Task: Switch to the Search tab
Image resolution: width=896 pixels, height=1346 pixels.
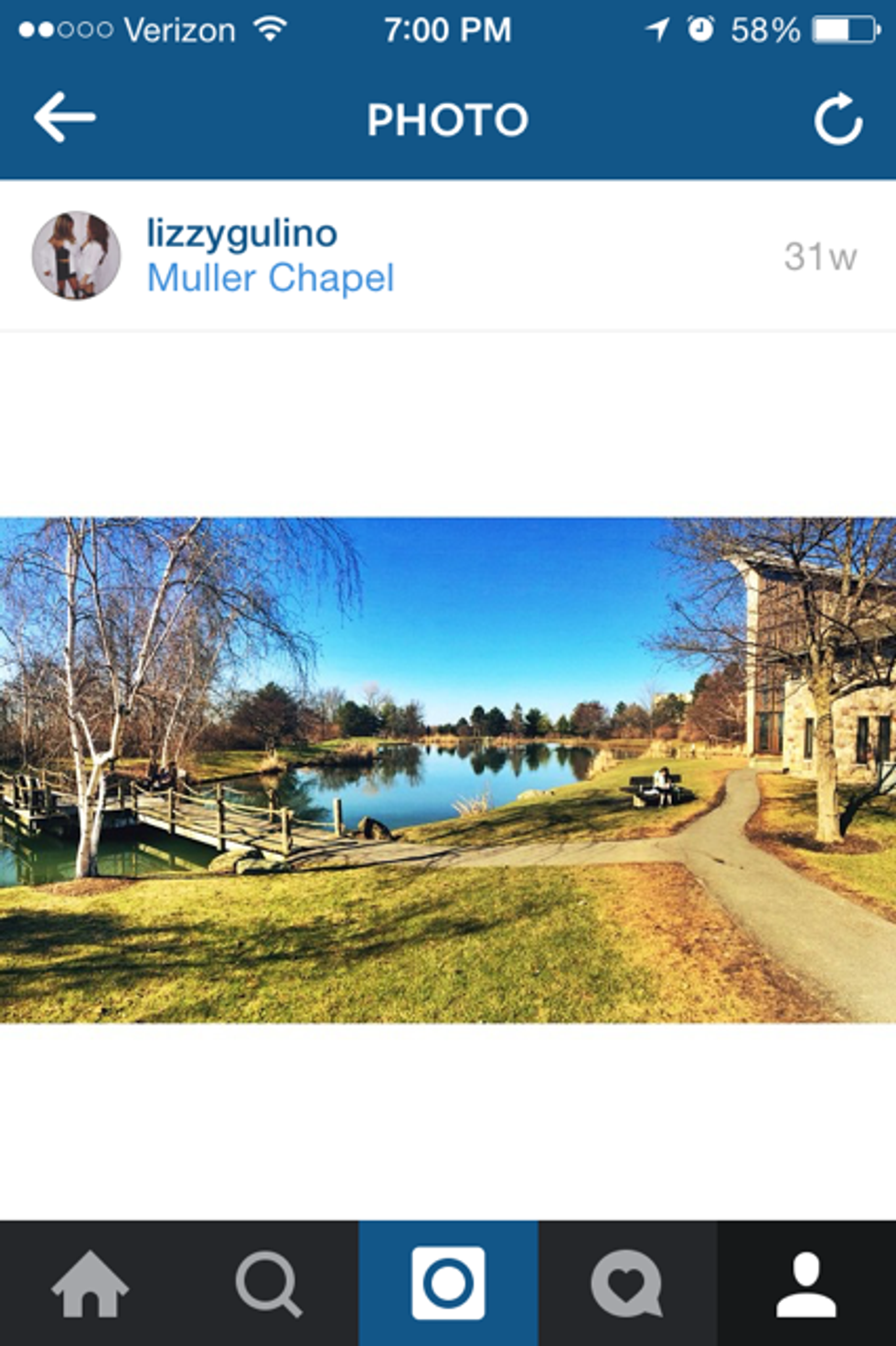Action: click(x=269, y=1284)
